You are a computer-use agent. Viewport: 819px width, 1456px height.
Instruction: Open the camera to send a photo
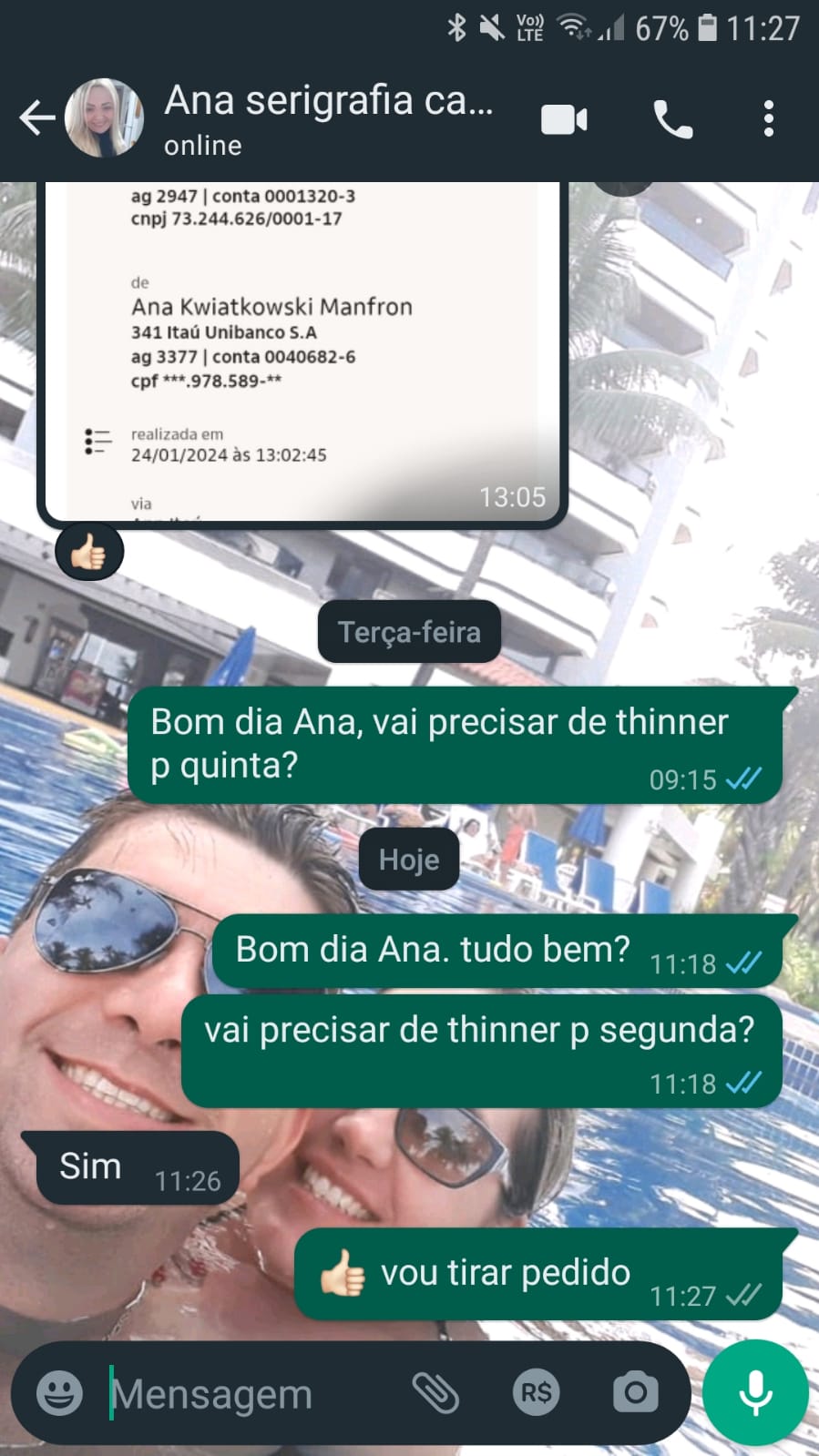click(635, 1393)
